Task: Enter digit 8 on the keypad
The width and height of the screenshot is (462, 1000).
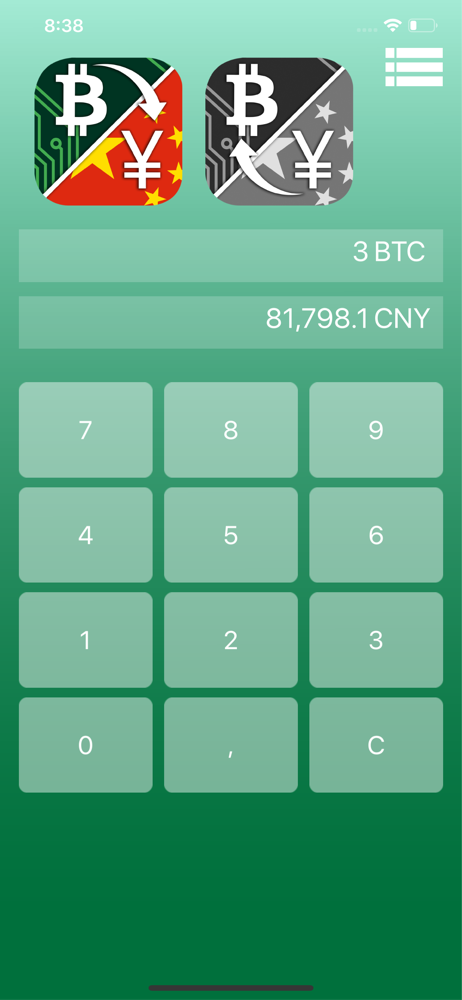Action: pos(231,430)
